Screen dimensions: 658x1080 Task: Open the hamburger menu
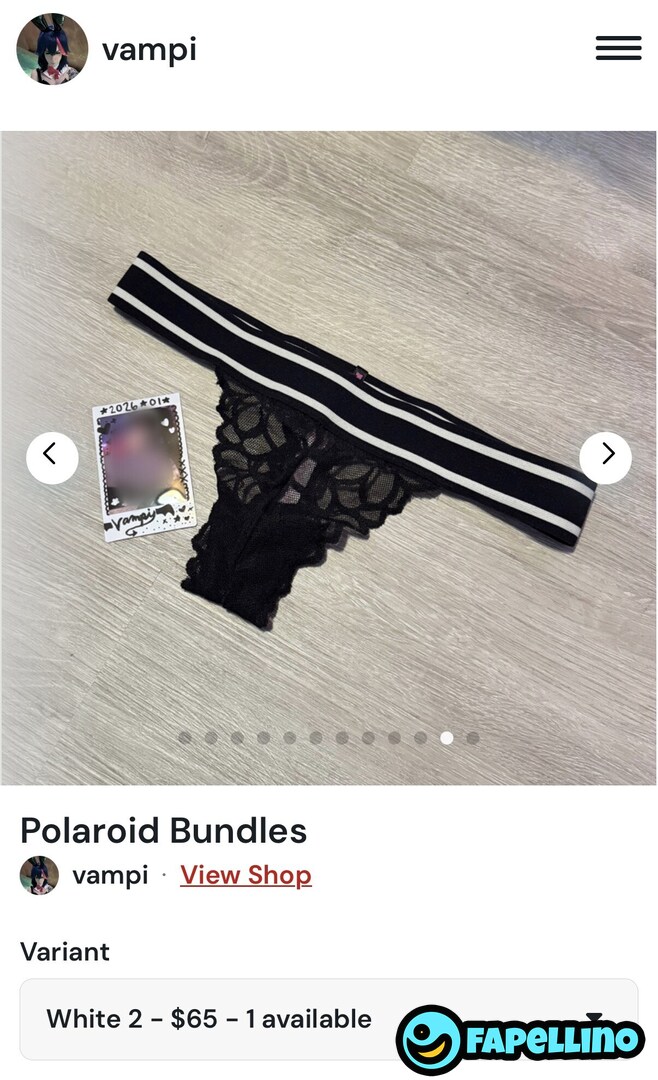[x=618, y=48]
